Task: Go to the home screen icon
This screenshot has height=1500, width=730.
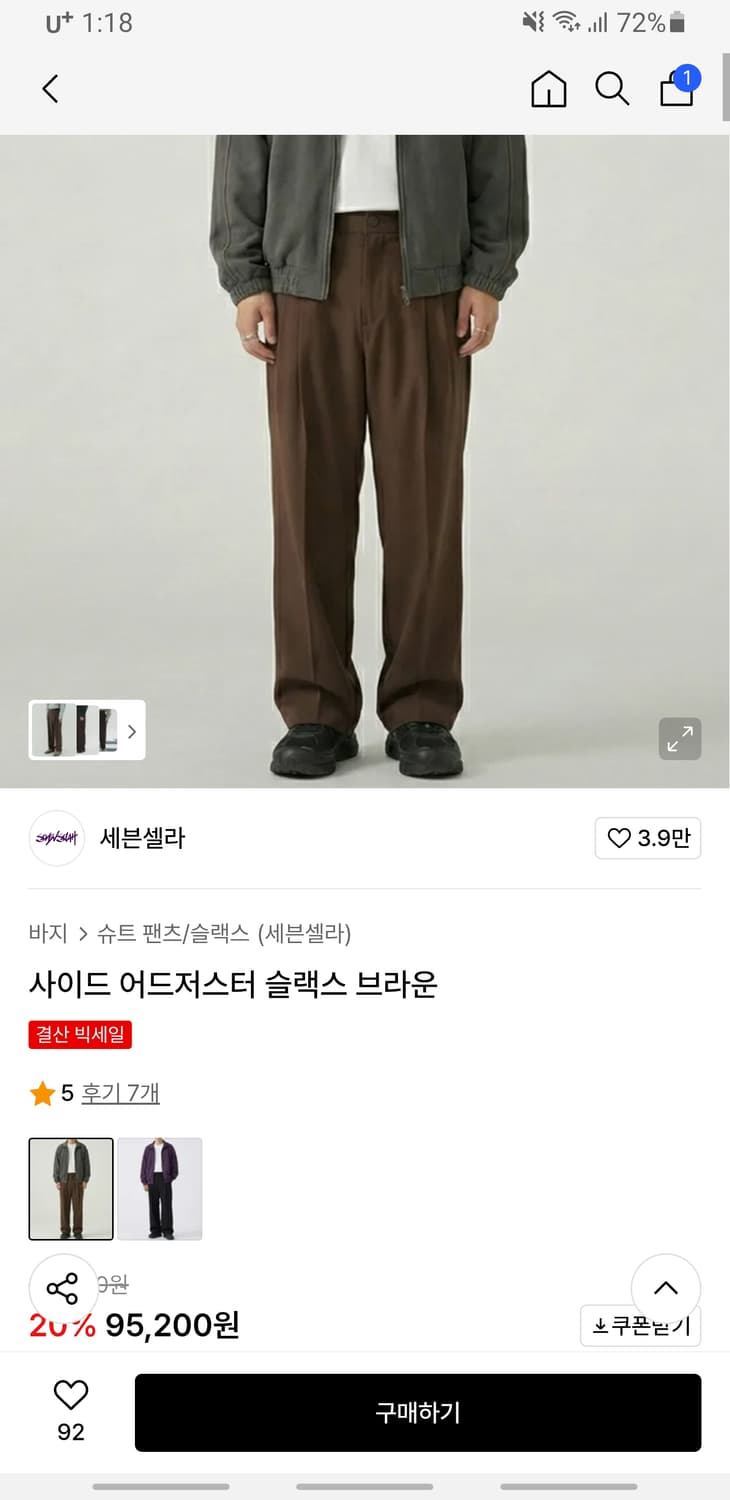Action: (x=548, y=89)
